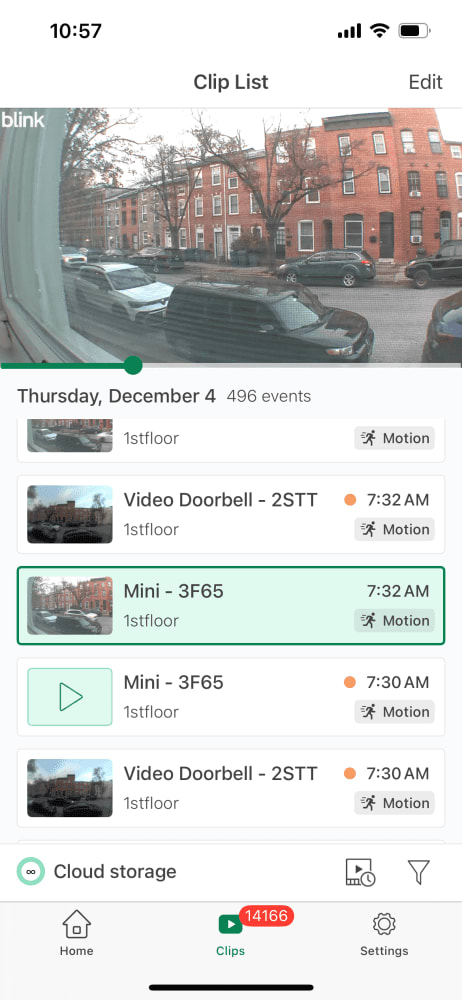The height and width of the screenshot is (1000, 462).
Task: Tap the video preview of the street
Action: (x=231, y=236)
